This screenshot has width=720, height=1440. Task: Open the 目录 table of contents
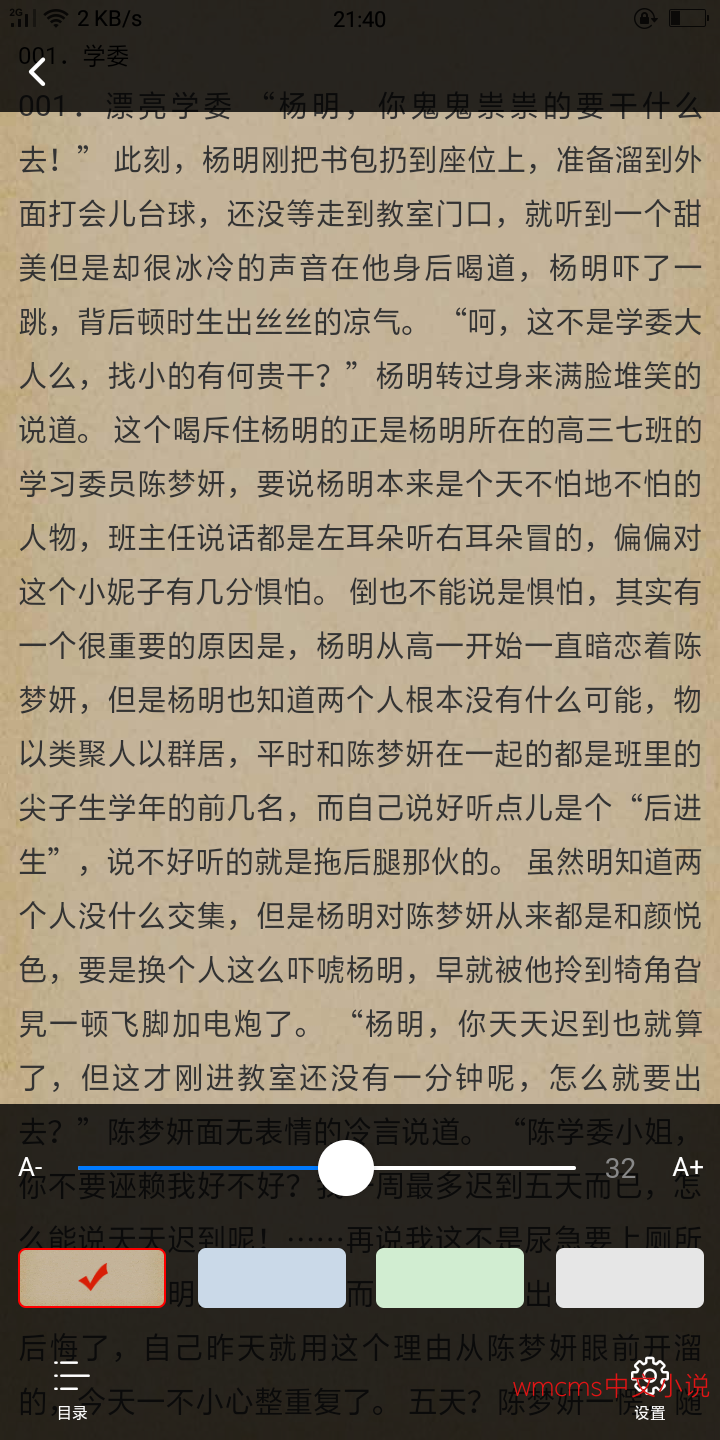coord(72,1390)
